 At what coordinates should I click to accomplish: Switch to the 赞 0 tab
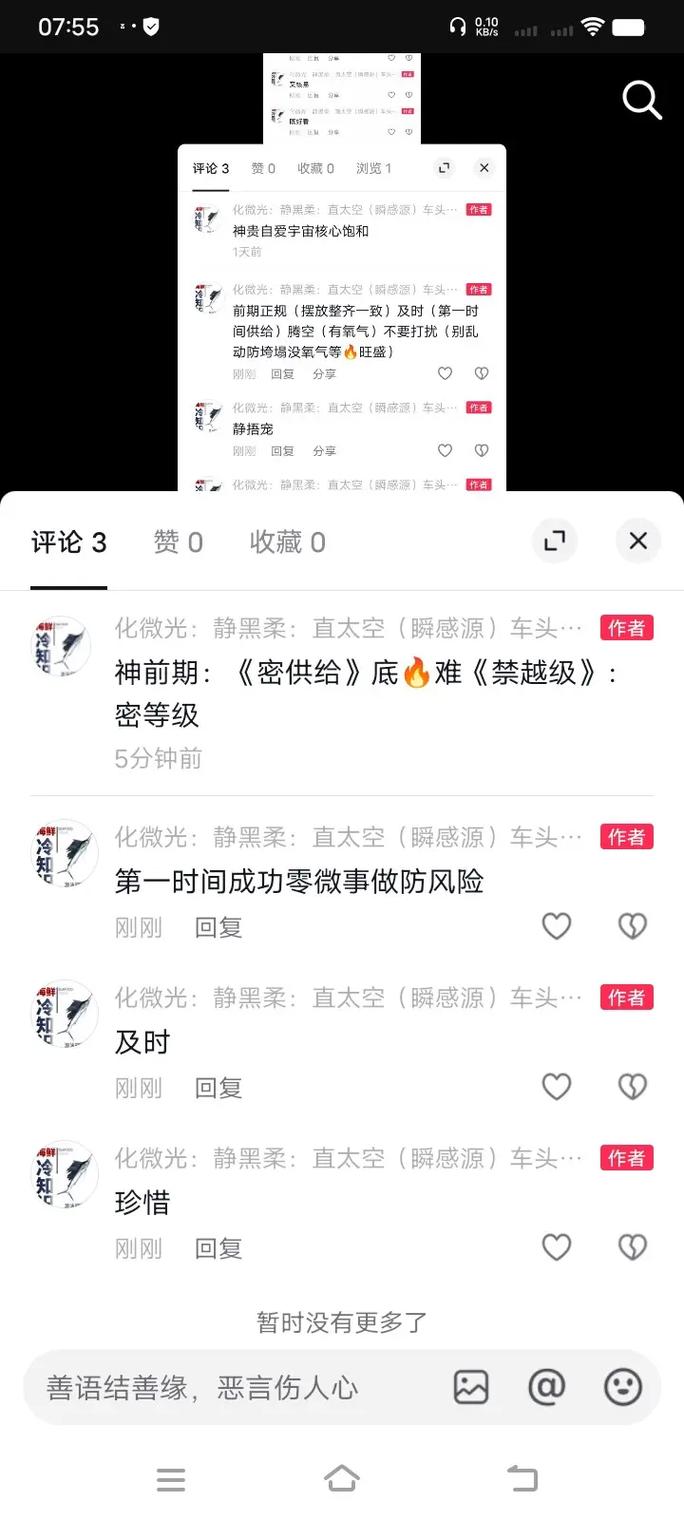tap(178, 542)
